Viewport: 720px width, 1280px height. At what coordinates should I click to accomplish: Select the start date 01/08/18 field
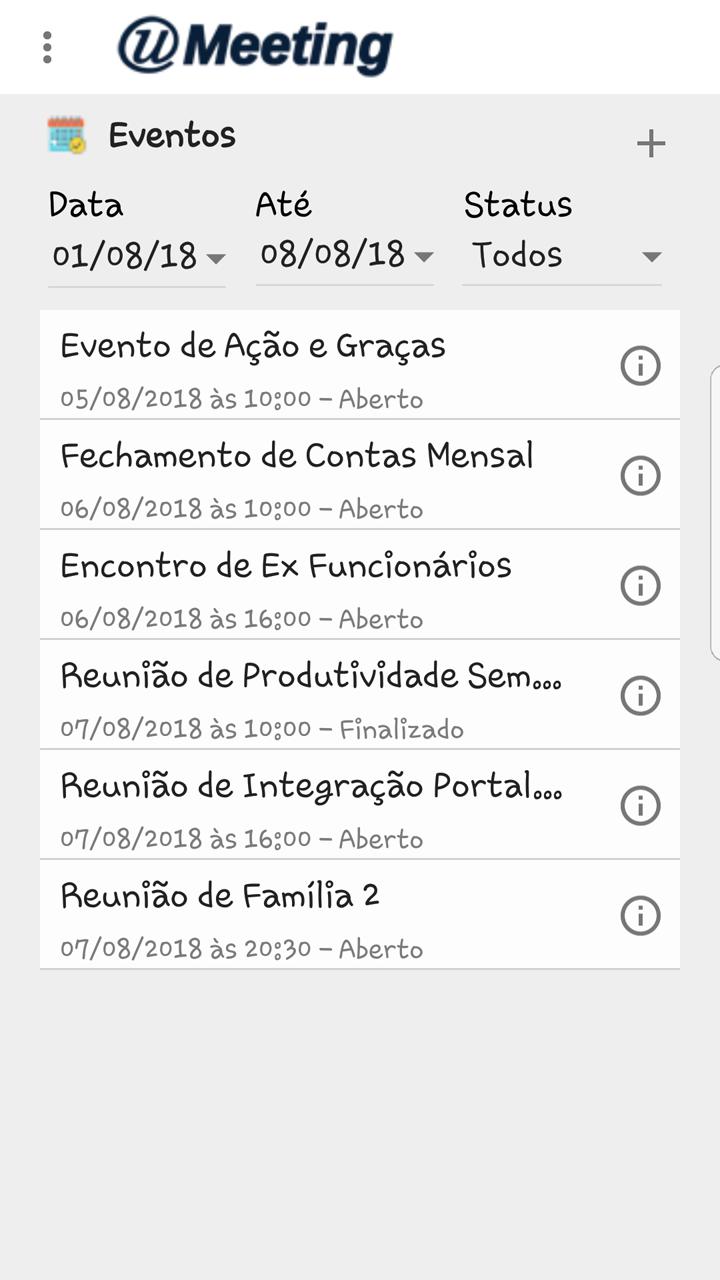(x=120, y=255)
